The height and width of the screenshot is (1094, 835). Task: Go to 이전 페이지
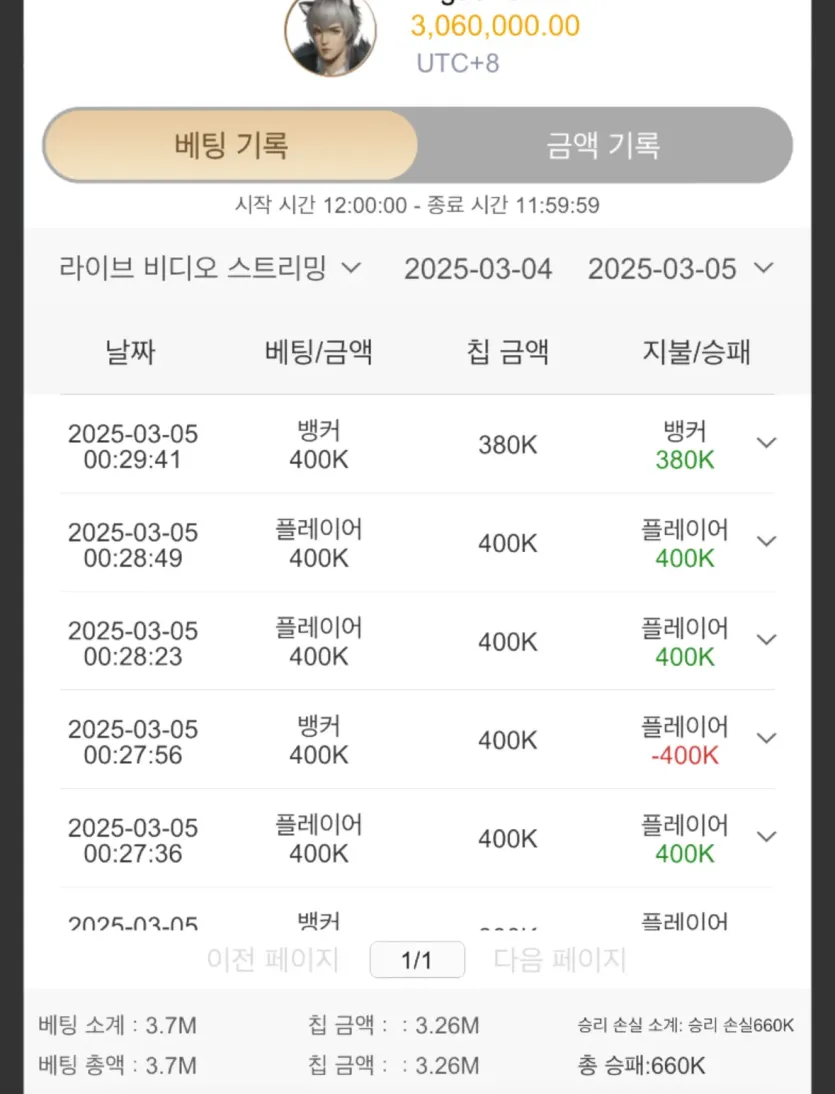[x=273, y=960]
